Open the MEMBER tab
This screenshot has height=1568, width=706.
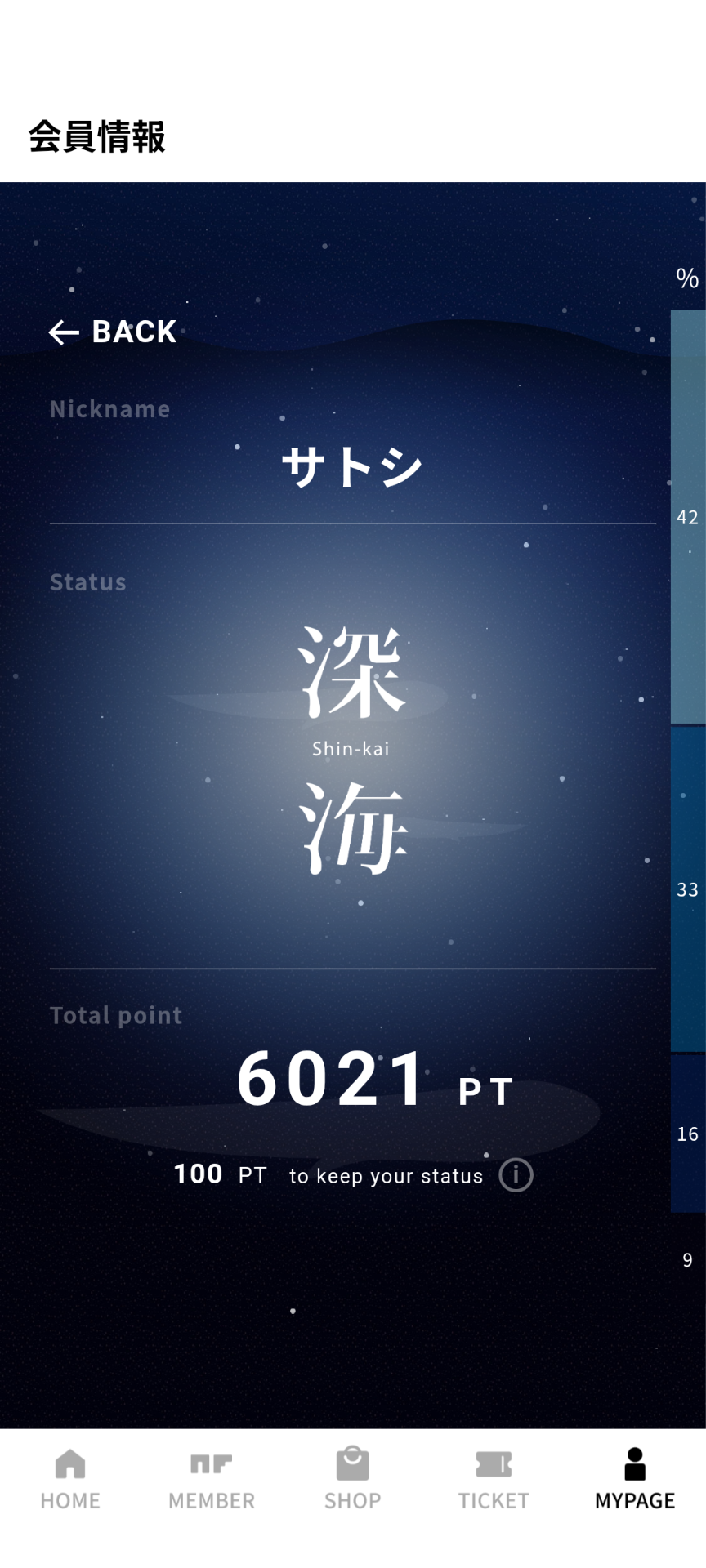coord(212,1479)
